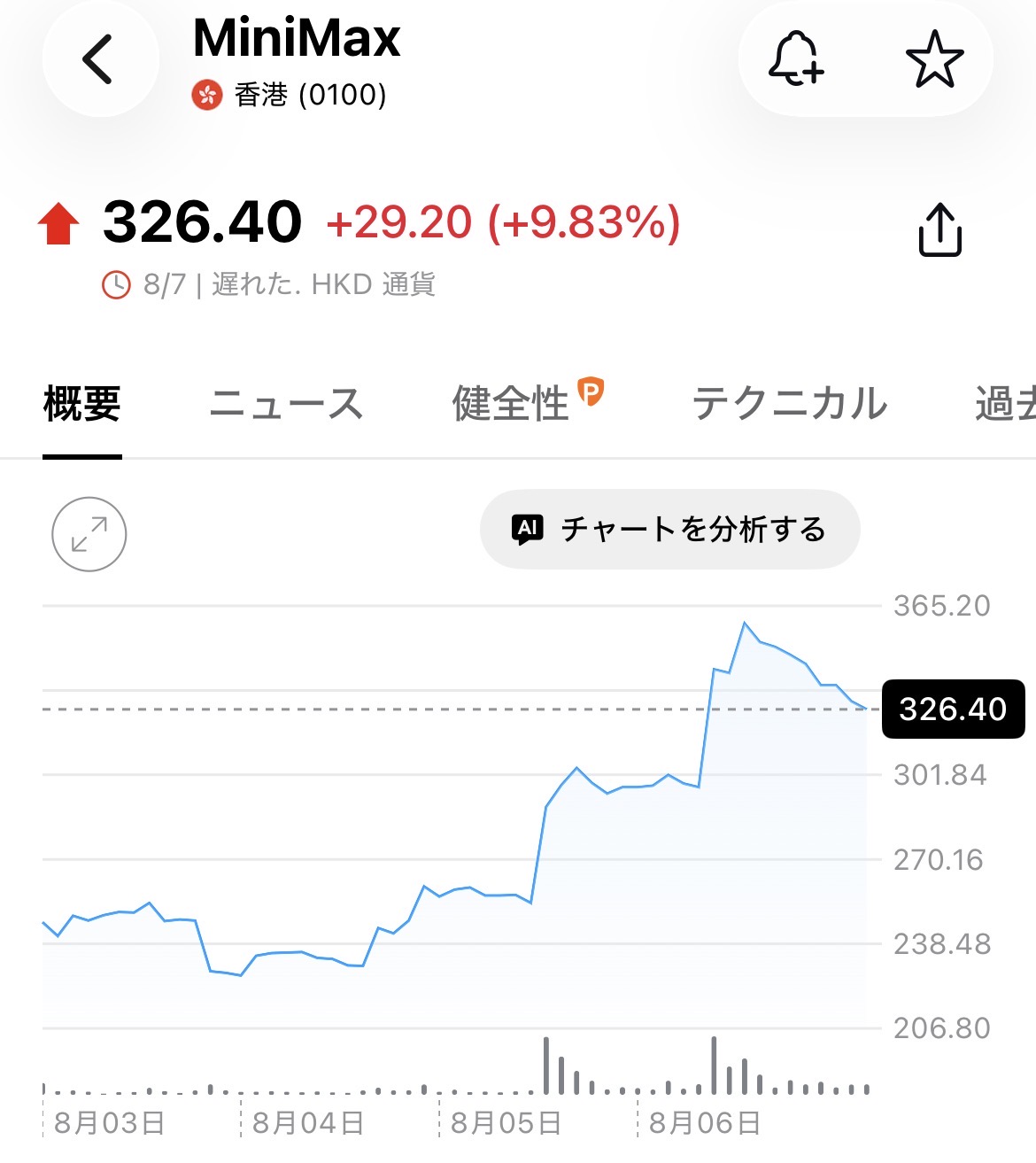Tap チャートを分析する AI button
This screenshot has height=1163, width=1036.
tap(669, 529)
